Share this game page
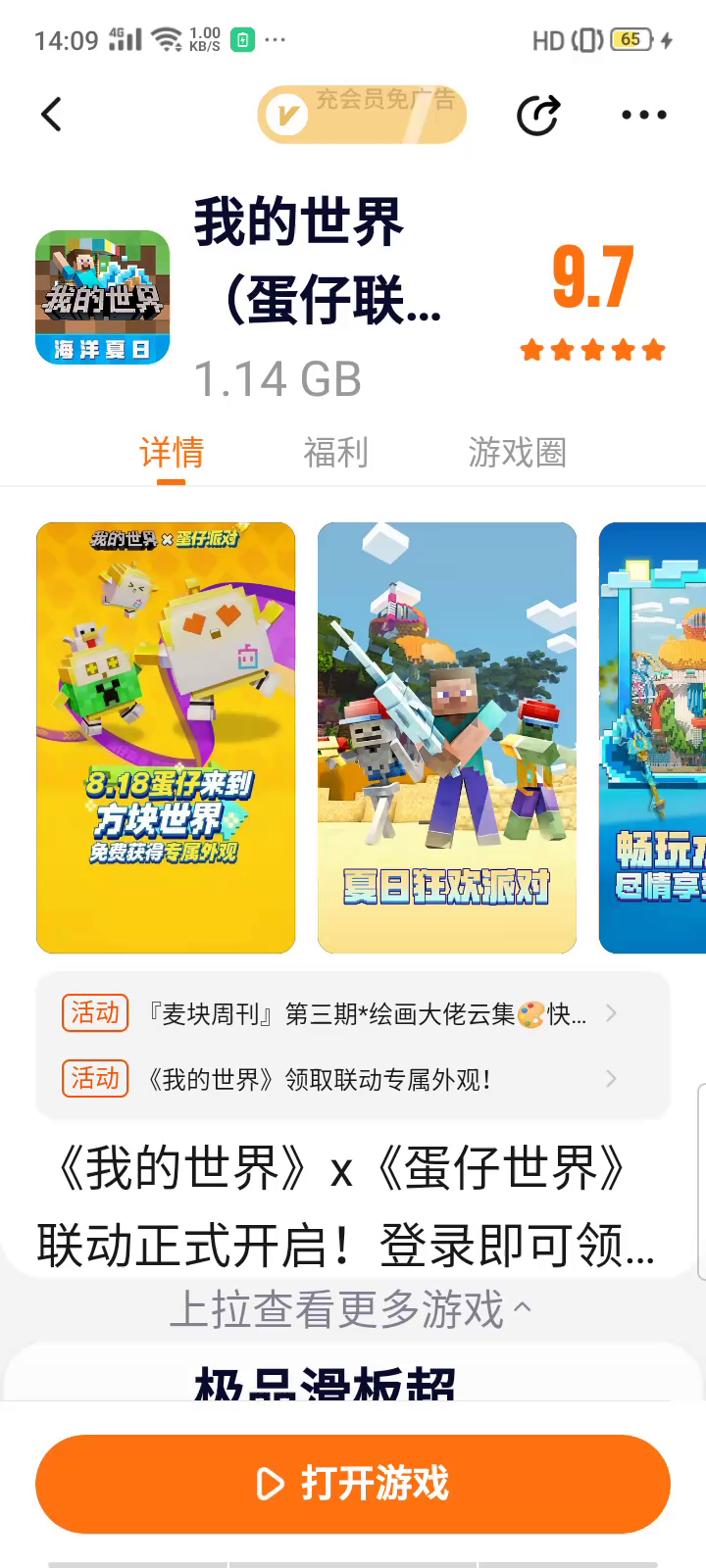The width and height of the screenshot is (706, 1568). [537, 115]
